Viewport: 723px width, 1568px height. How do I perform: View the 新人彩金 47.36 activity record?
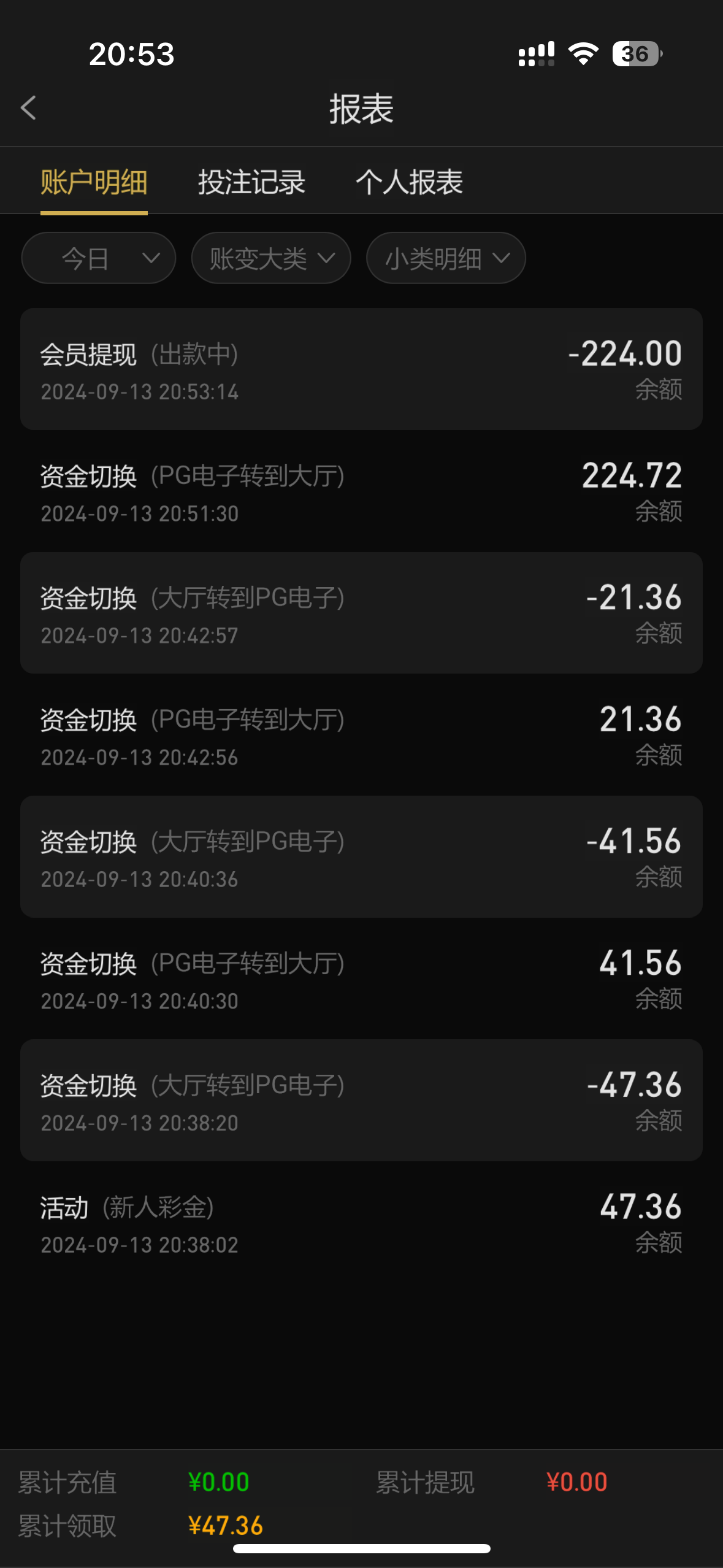click(x=361, y=1222)
